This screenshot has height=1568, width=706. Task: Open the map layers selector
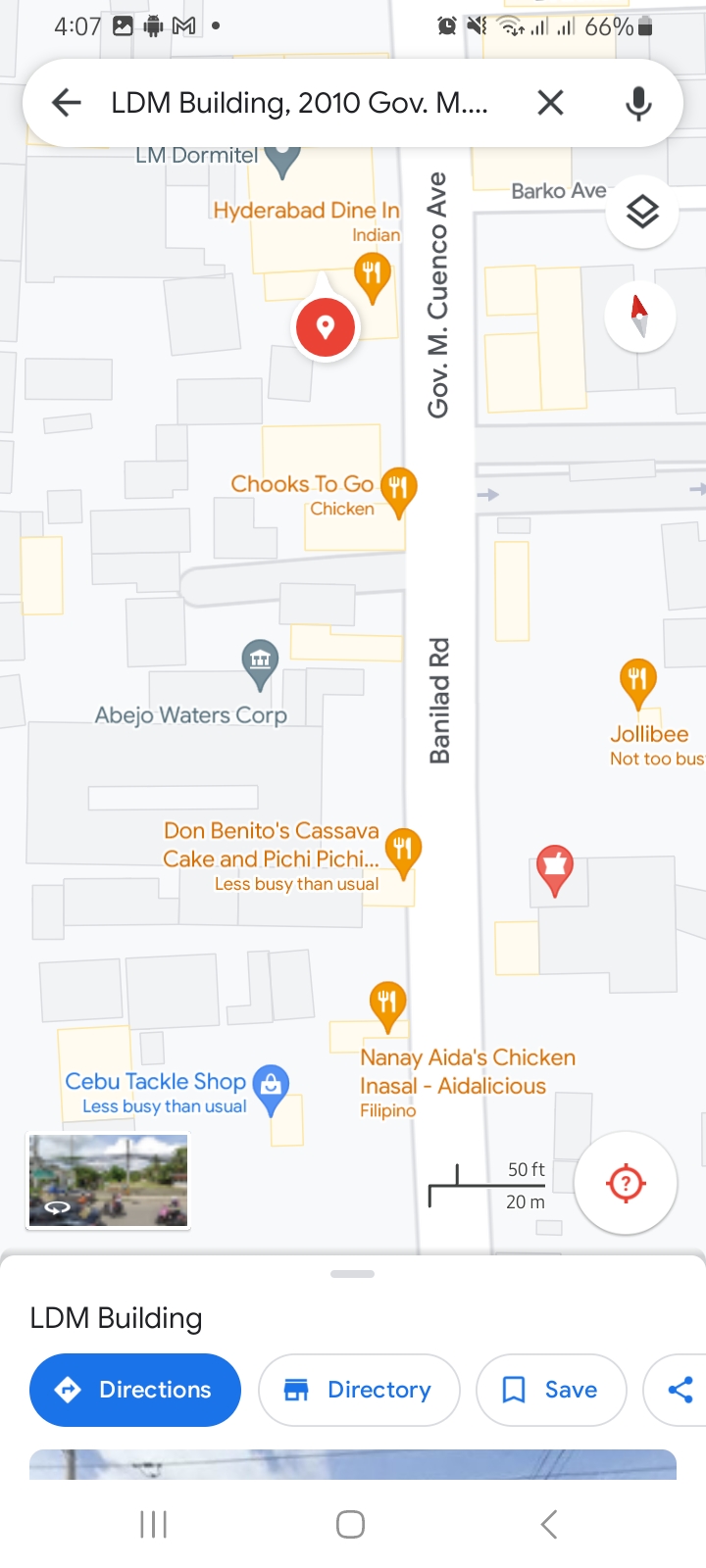coord(642,212)
